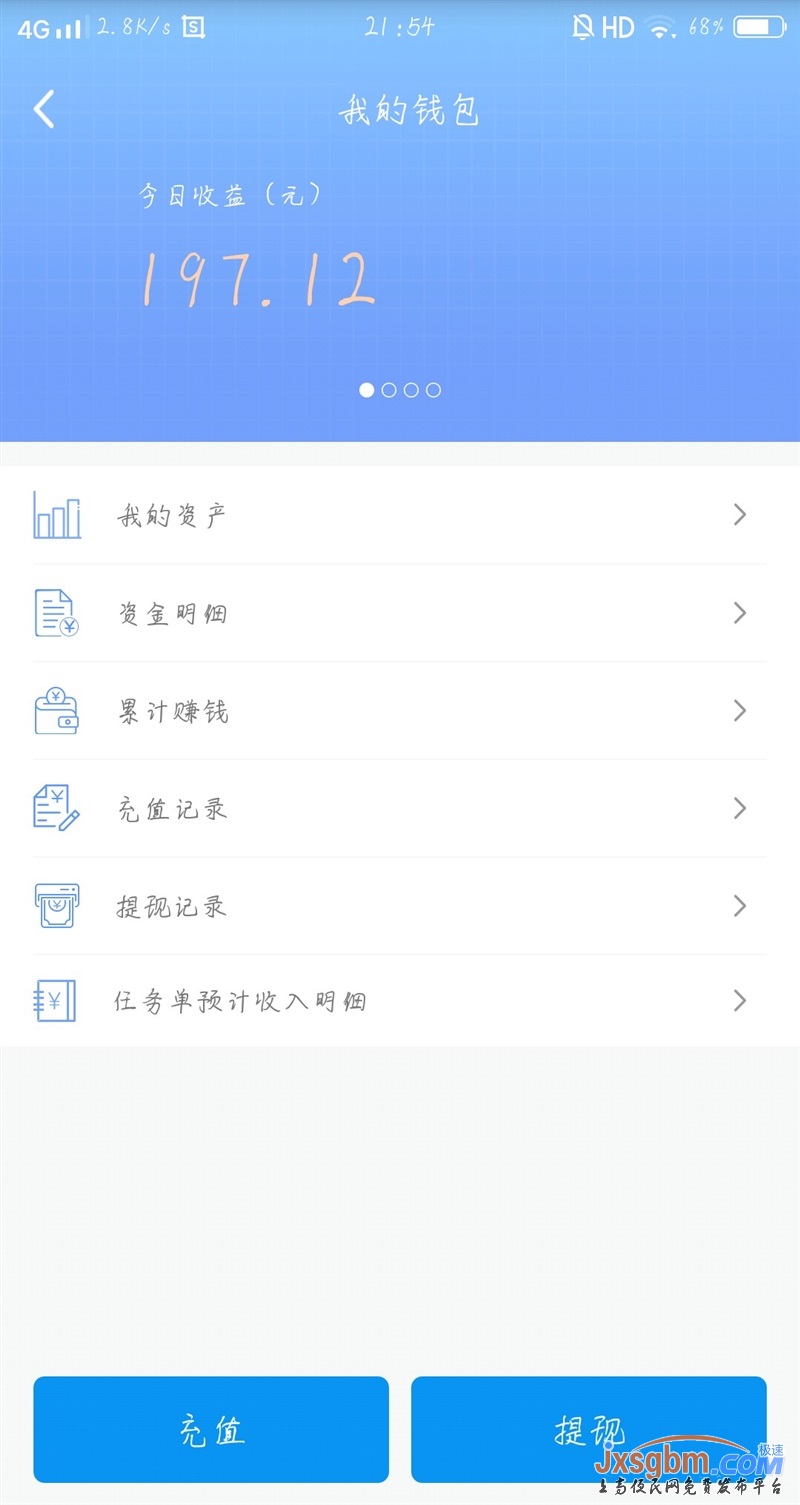Open 提现记录 history
Image resolution: width=800 pixels, height=1505 pixels.
point(400,906)
